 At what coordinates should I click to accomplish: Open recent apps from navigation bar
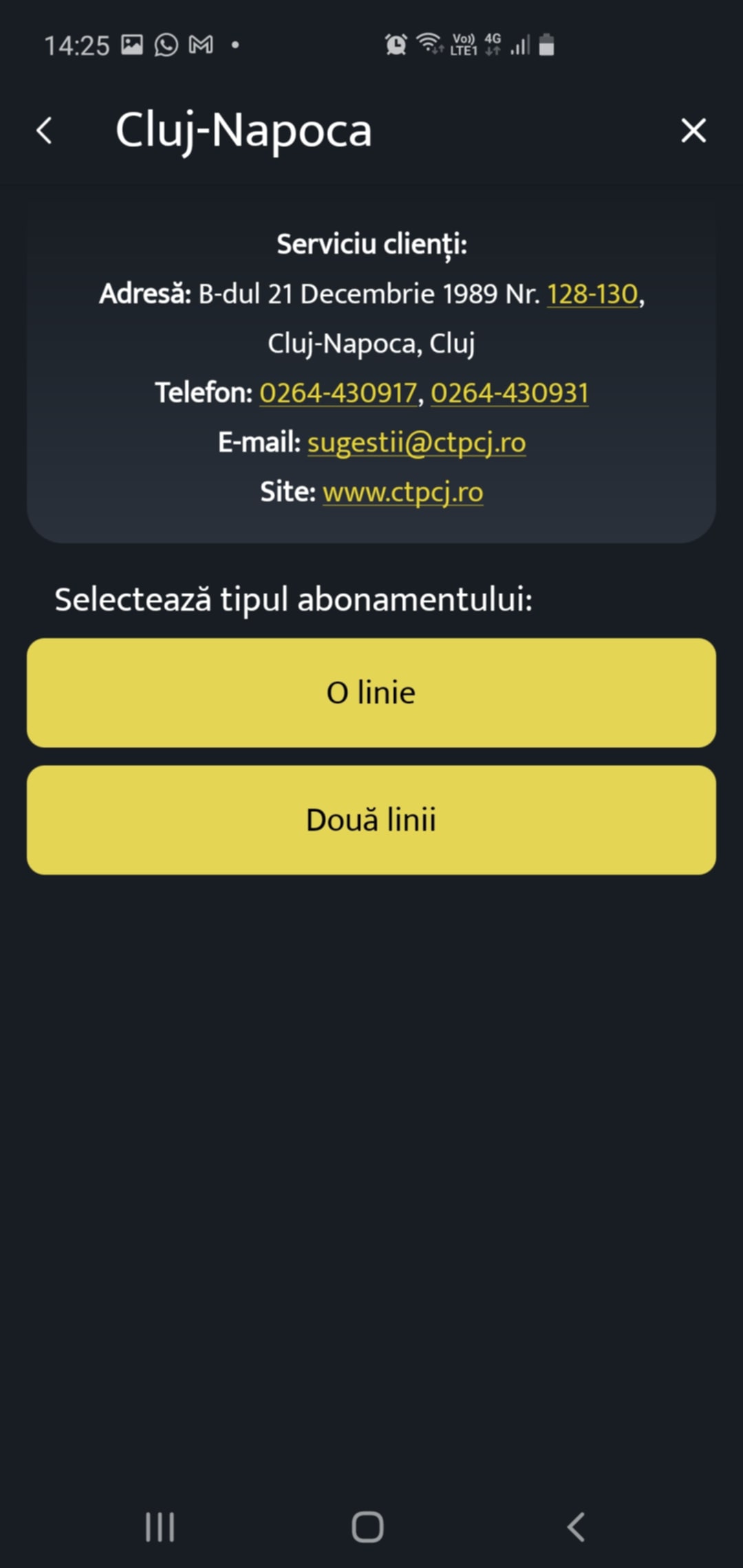[160, 1527]
